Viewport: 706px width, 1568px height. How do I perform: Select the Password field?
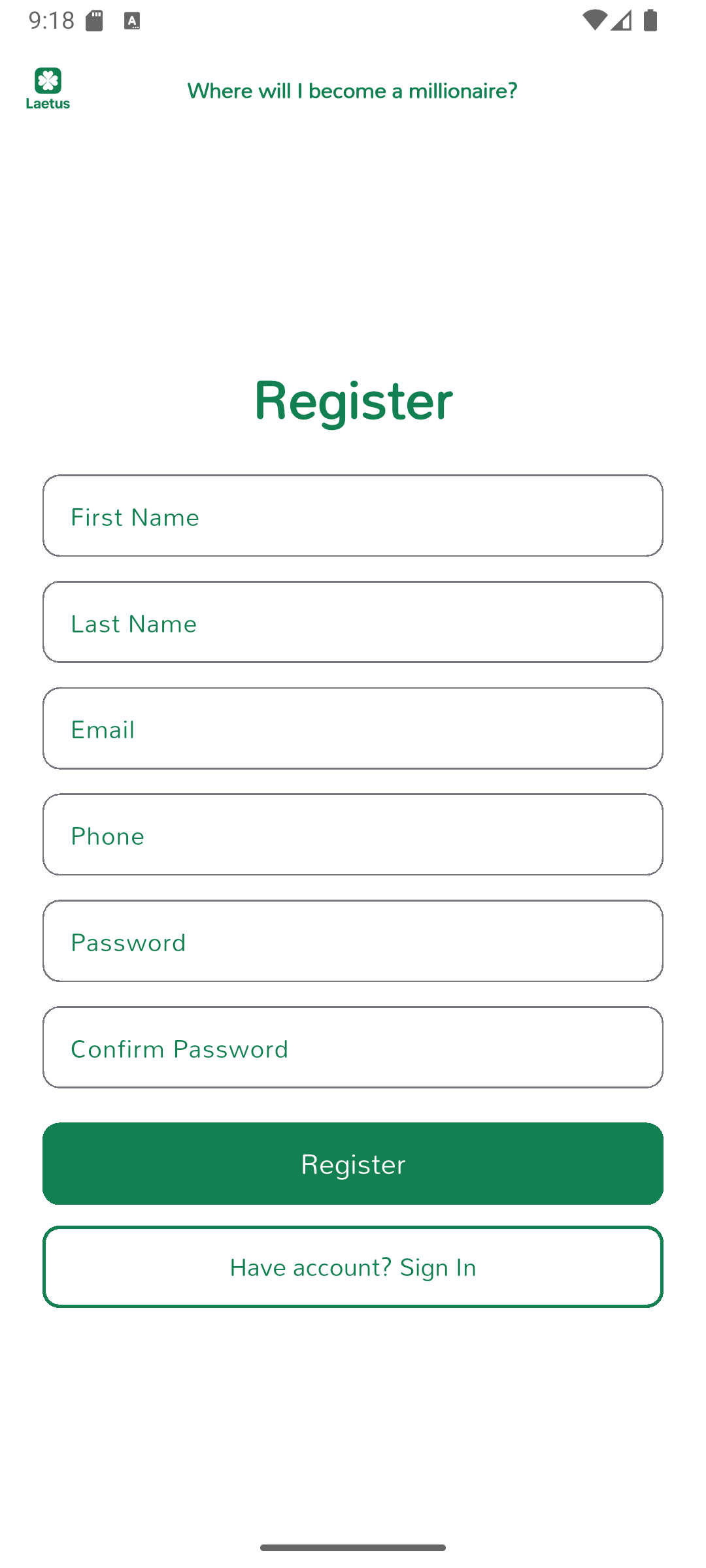tap(353, 941)
